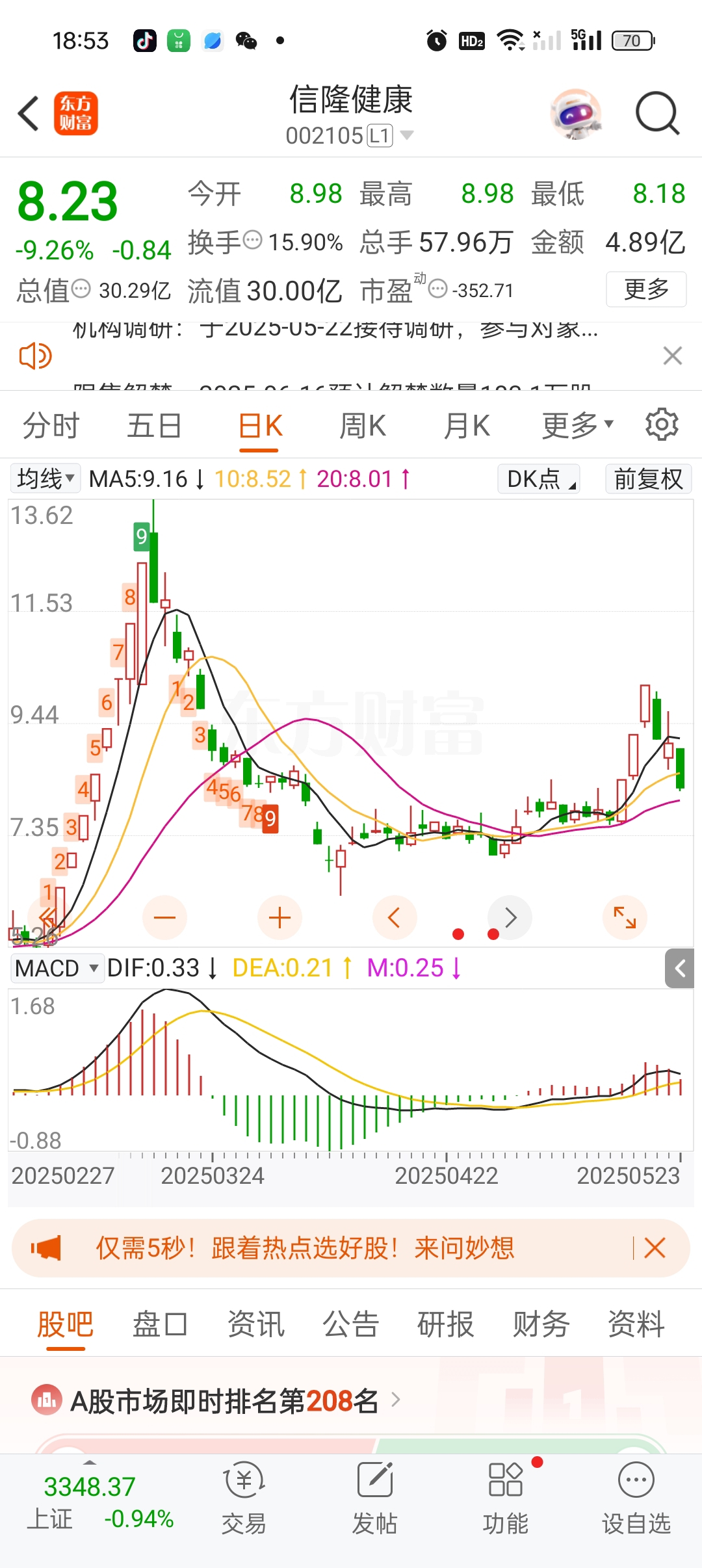Open the robot assistant avatar
The width and height of the screenshot is (702, 1568).
coord(575,114)
